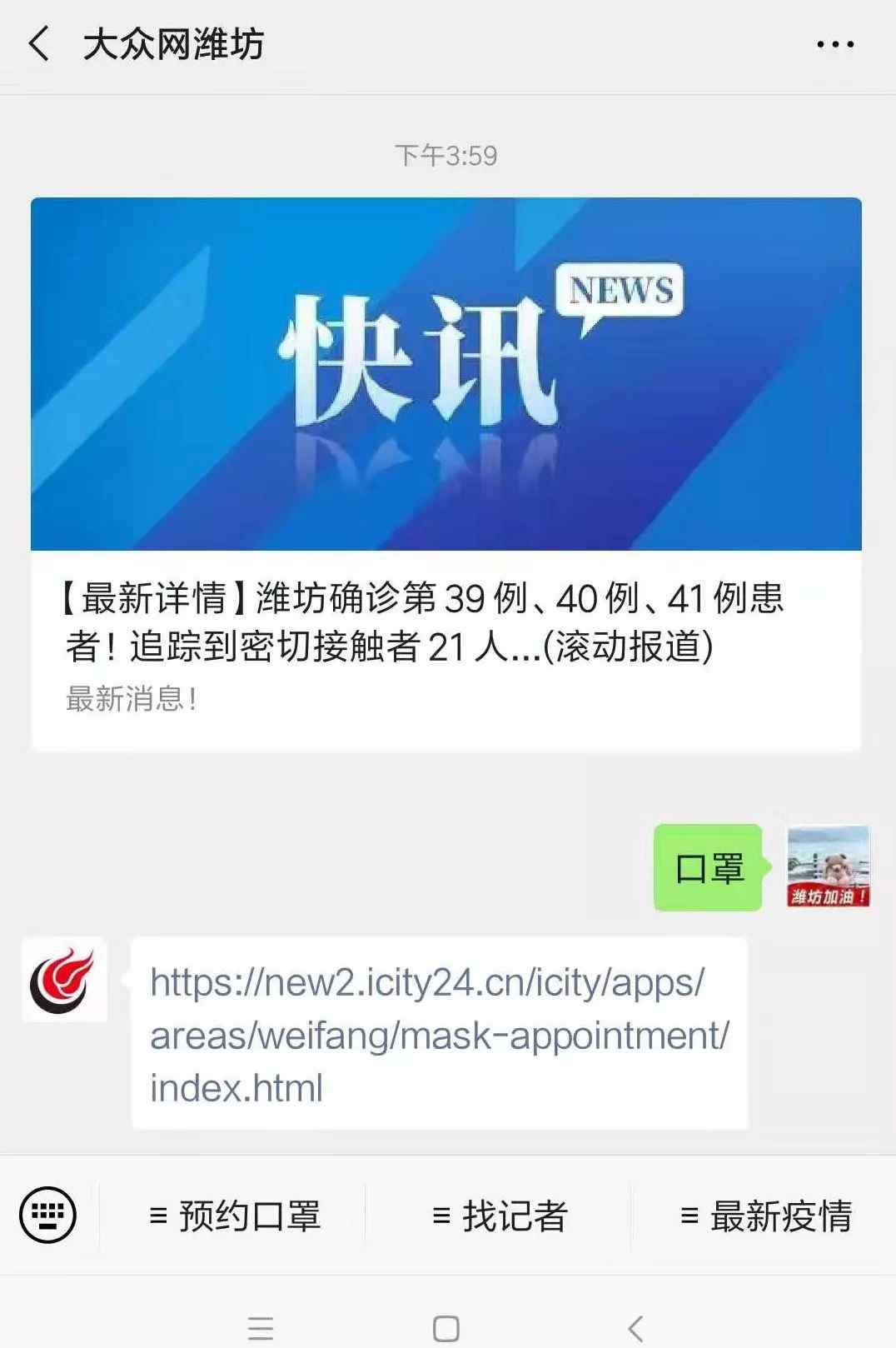Open the 找记者 menu
Image resolution: width=896 pixels, height=1348 pixels.
pos(500,1216)
